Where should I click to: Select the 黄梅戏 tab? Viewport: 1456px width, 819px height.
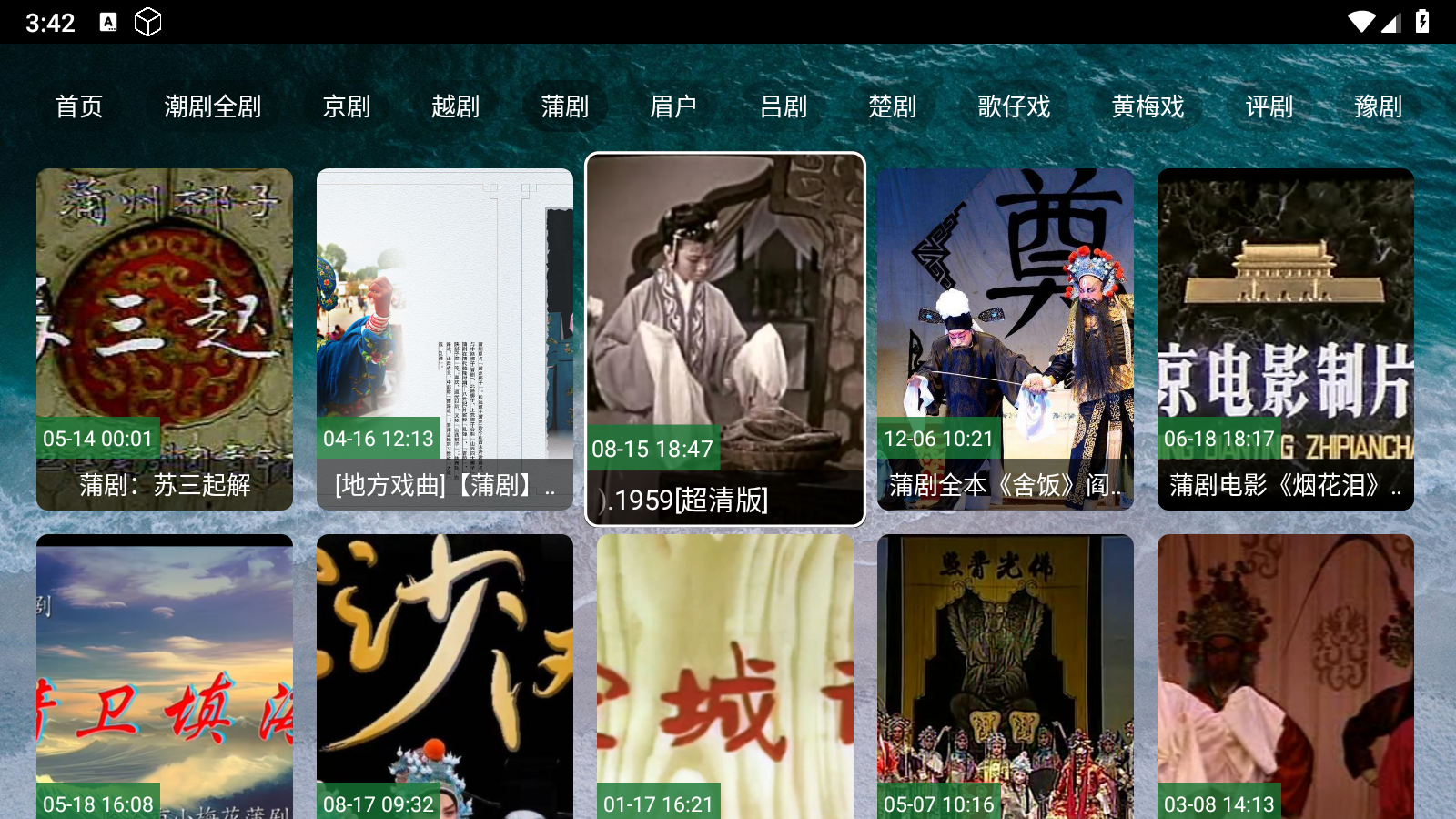[1148, 106]
